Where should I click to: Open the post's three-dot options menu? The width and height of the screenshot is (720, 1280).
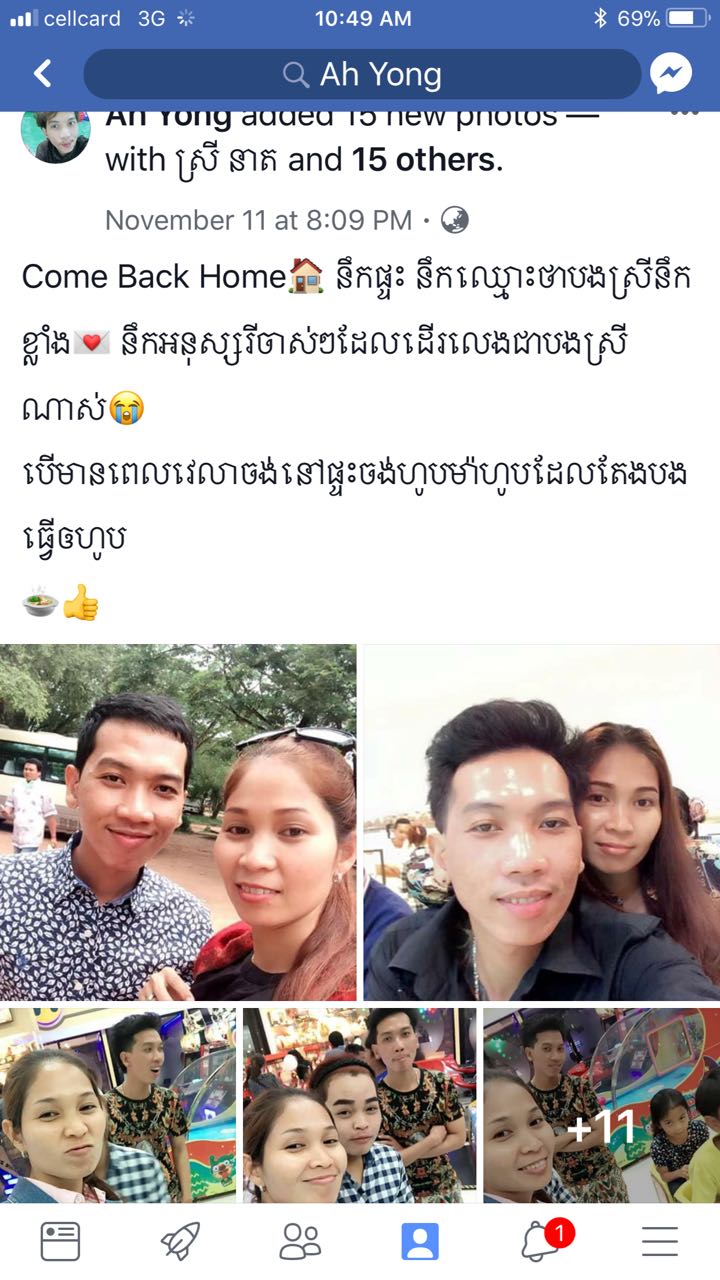pyautogui.click(x=684, y=114)
